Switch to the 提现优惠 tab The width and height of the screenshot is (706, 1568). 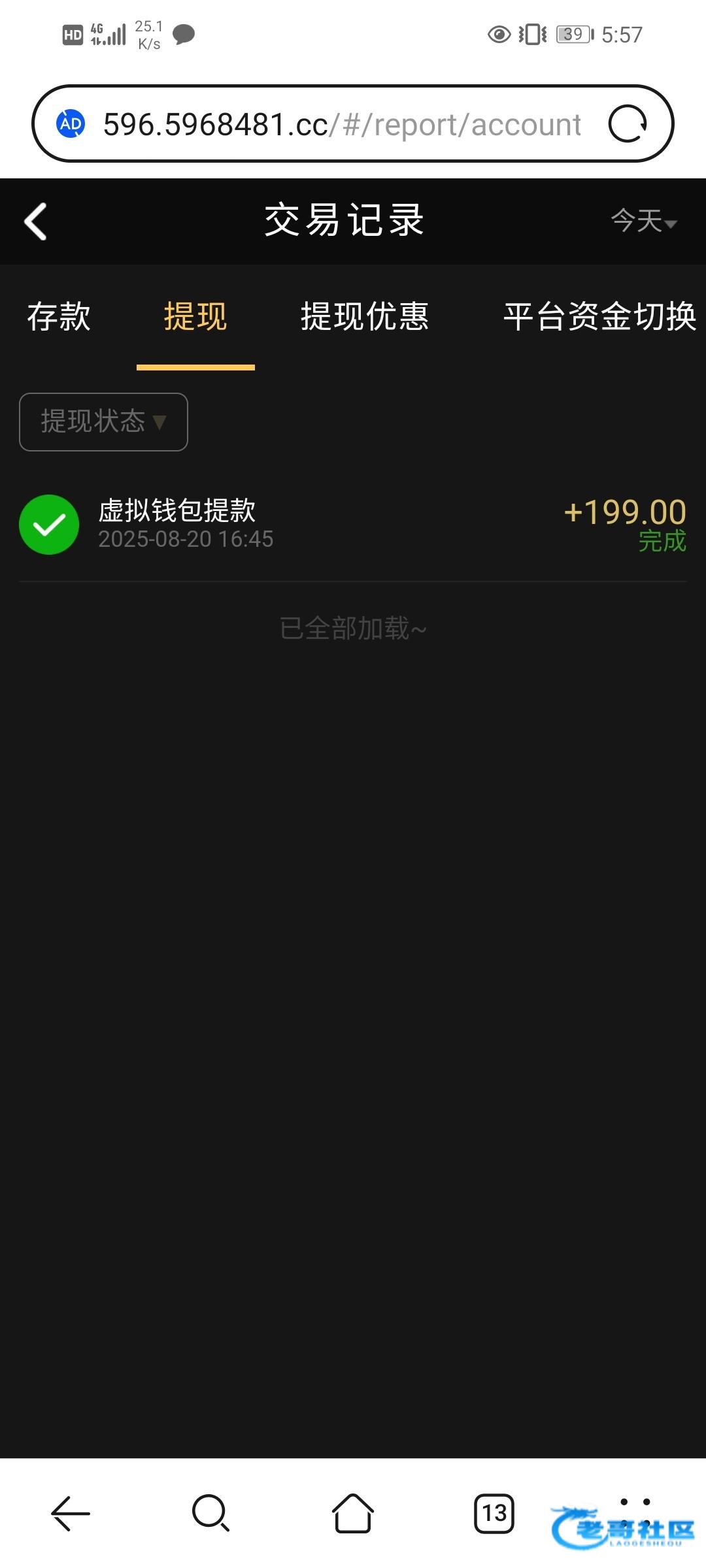pyautogui.click(x=364, y=316)
